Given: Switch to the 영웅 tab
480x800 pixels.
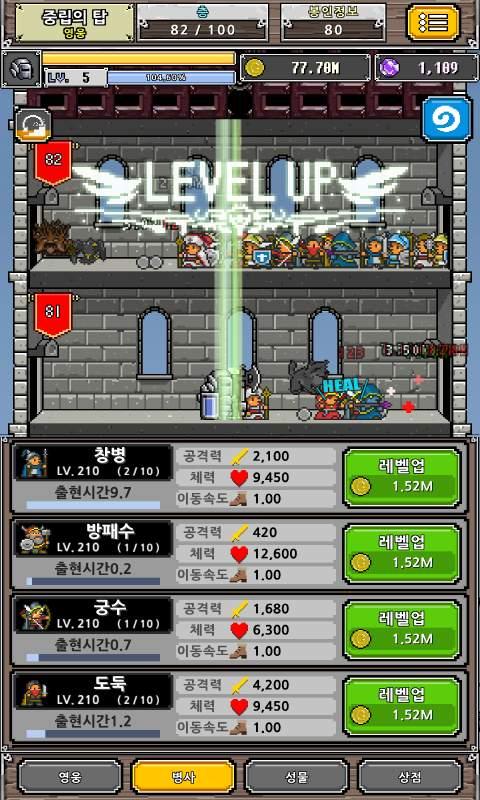Looking at the screenshot, I should (69, 777).
